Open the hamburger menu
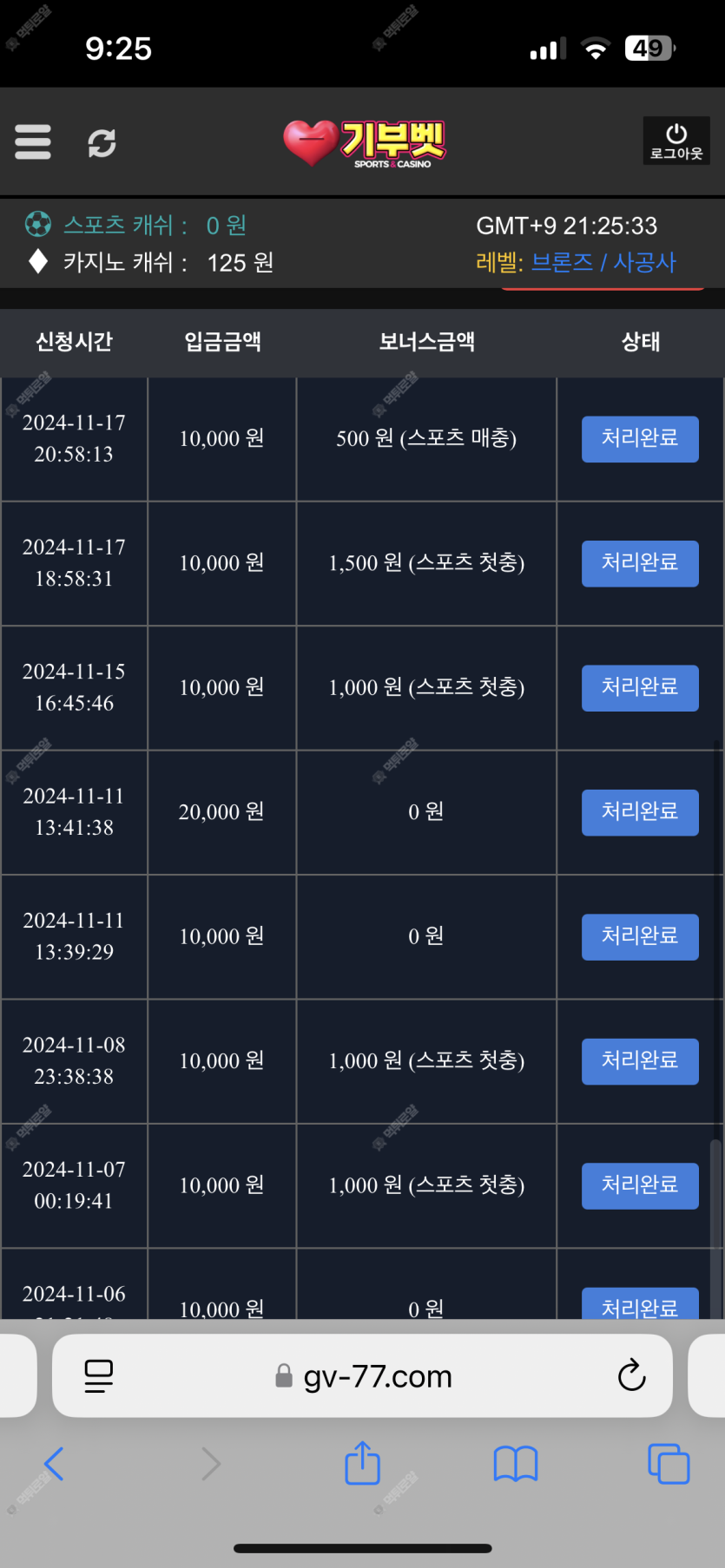This screenshot has height=1568, width=725. [x=33, y=142]
